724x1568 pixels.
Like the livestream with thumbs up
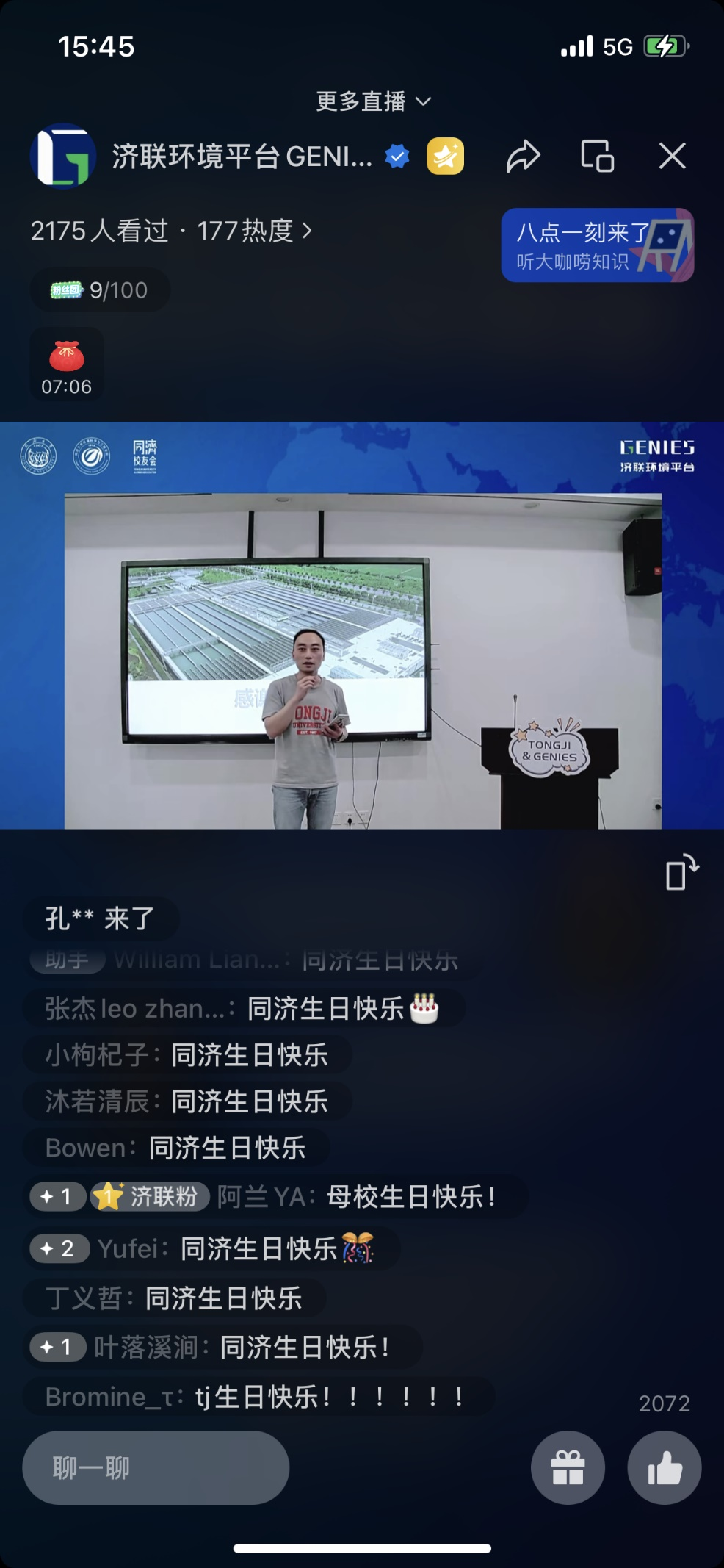pos(664,1469)
